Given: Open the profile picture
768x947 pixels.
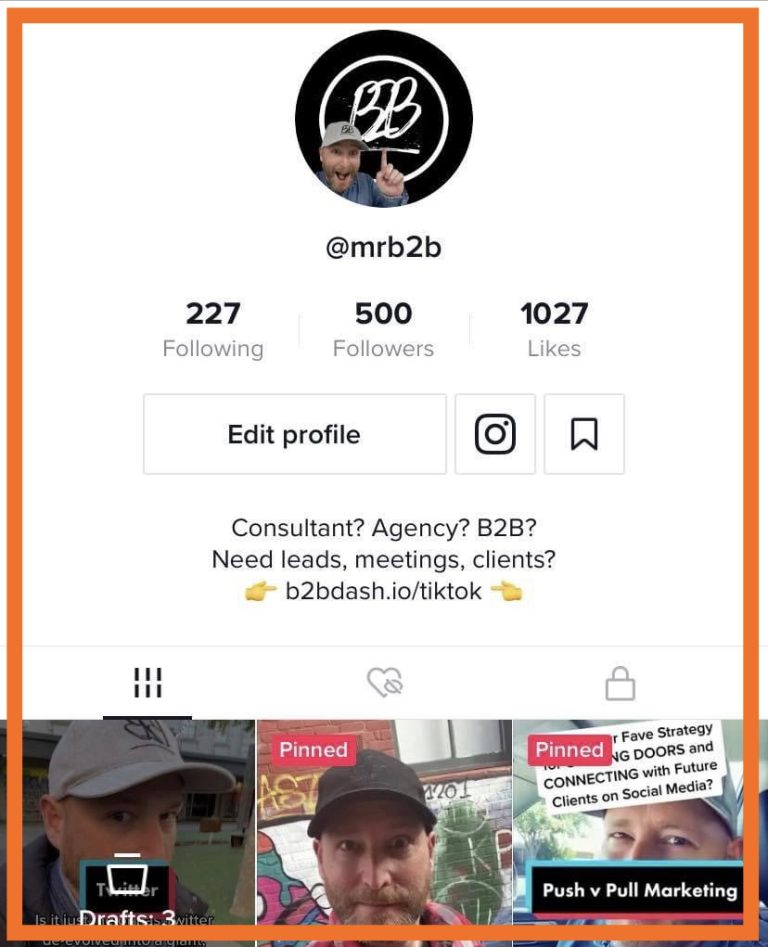Looking at the screenshot, I should tap(383, 117).
